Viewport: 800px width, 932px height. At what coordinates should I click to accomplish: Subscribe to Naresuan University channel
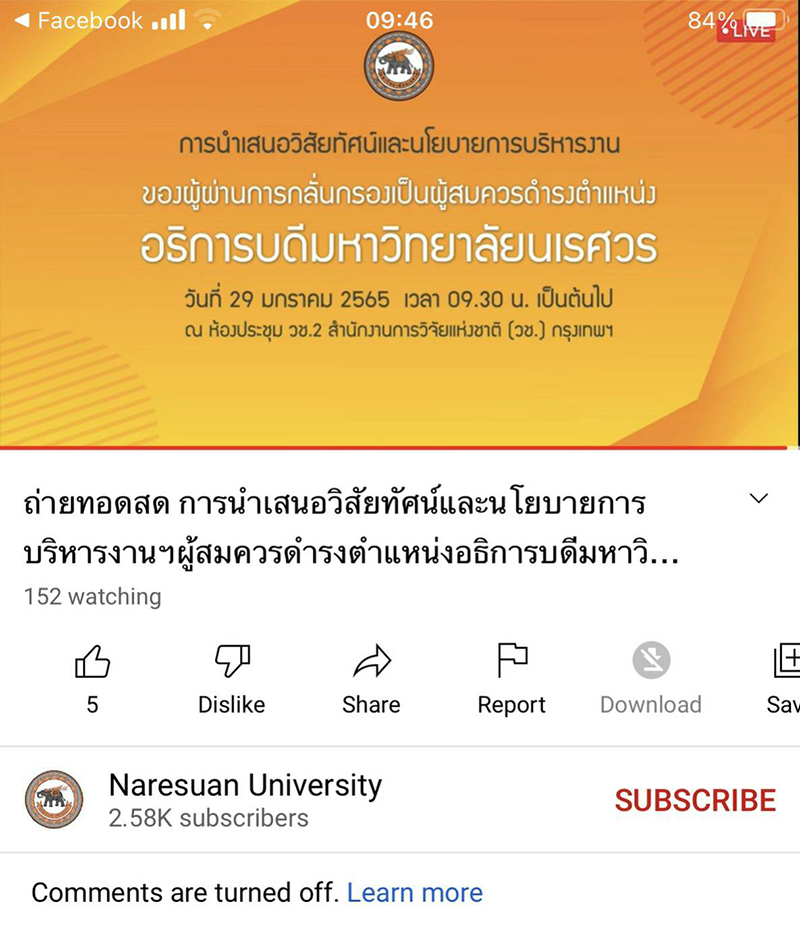coord(694,800)
